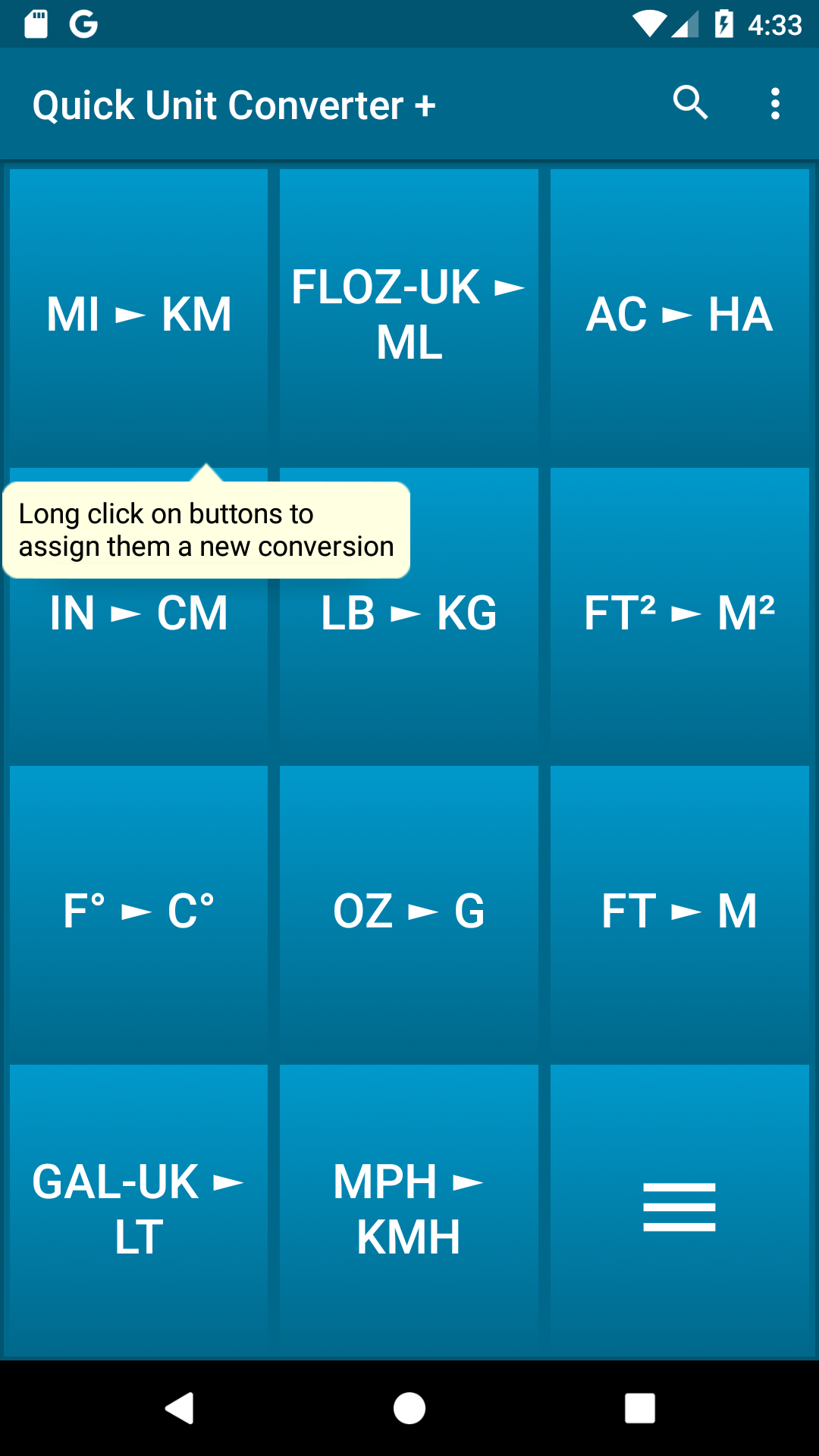The width and height of the screenshot is (819, 1456).
Task: Open the OZ to G converter
Action: [x=408, y=910]
